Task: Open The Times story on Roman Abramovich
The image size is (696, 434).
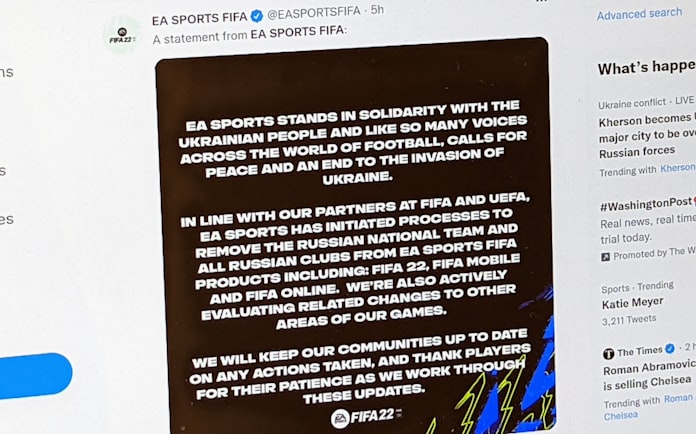Action: (x=647, y=373)
